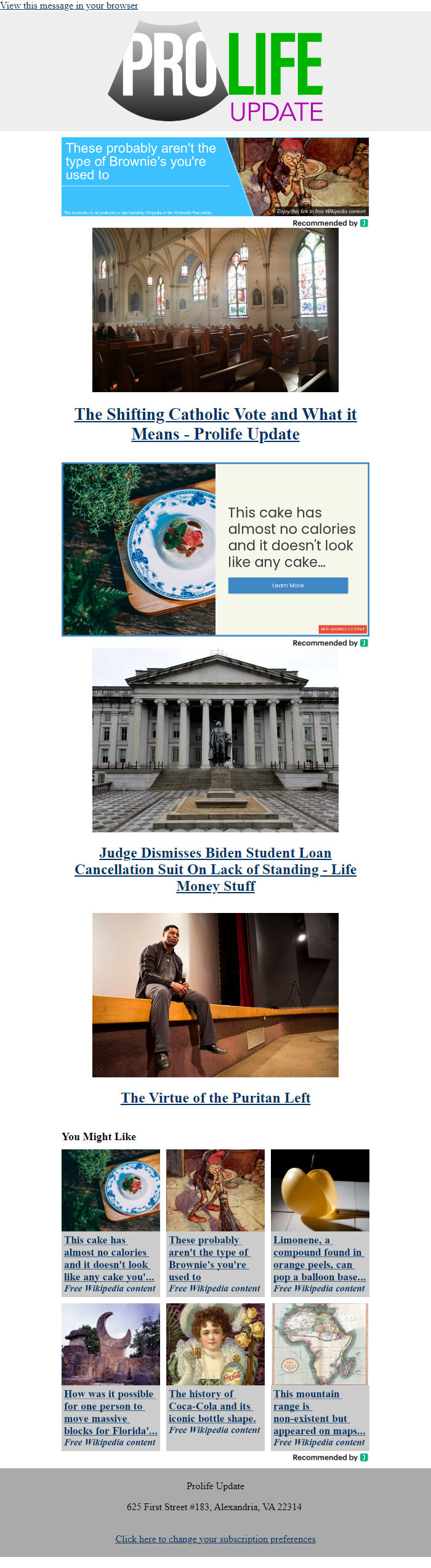Open 'The Virtue of the Puritan Left' link

coord(215,1098)
